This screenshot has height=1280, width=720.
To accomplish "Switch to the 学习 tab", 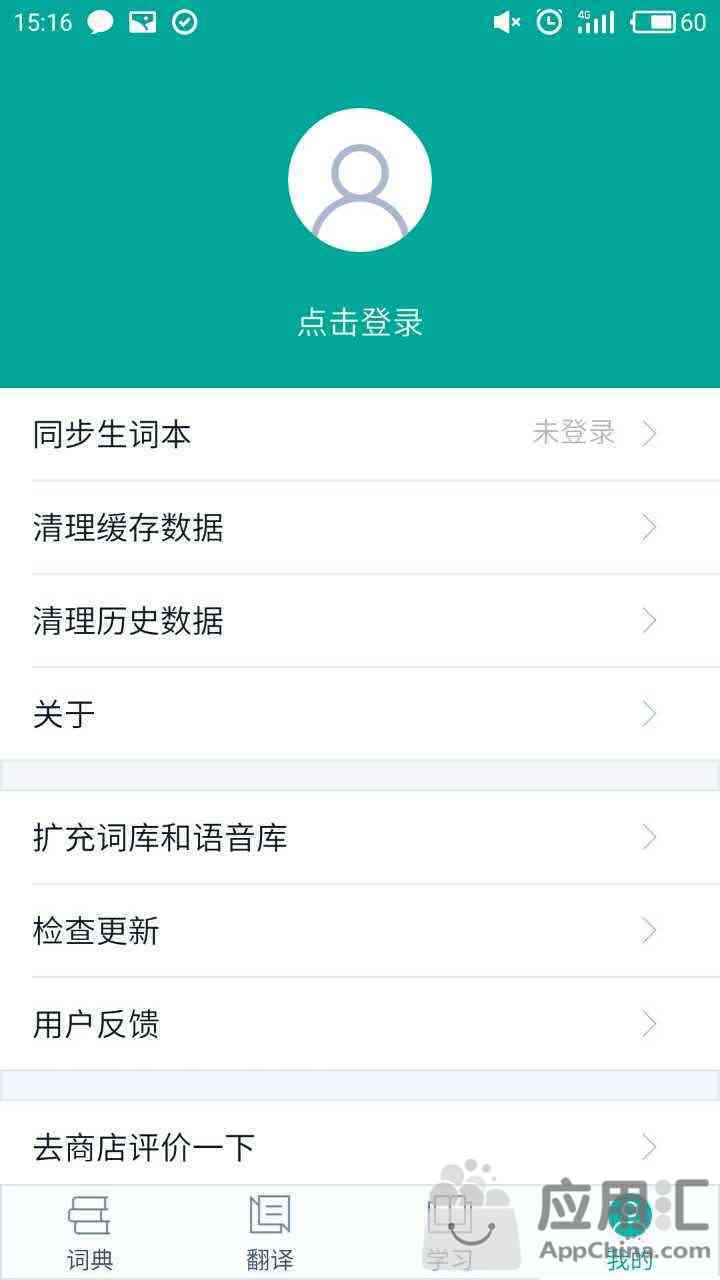I will tap(450, 1233).
